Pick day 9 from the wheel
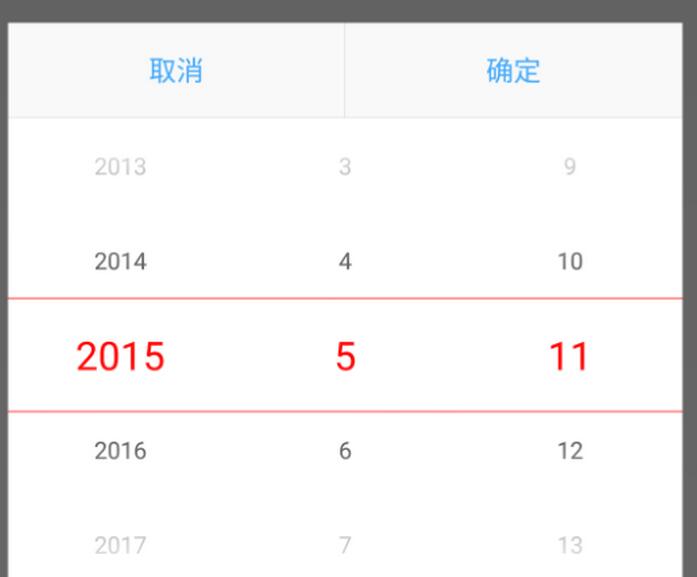 [x=570, y=167]
